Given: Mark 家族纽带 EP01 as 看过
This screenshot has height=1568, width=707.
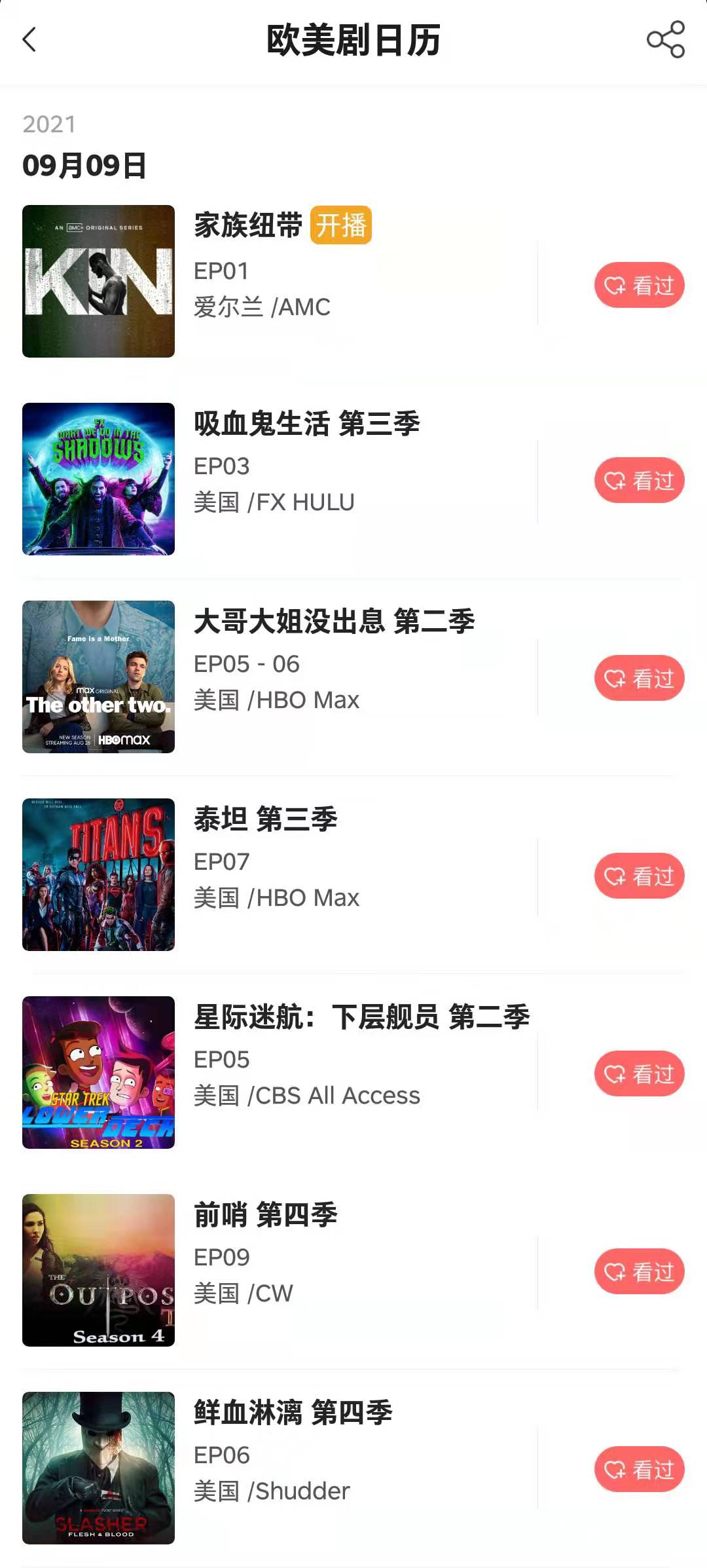Looking at the screenshot, I should (x=639, y=285).
